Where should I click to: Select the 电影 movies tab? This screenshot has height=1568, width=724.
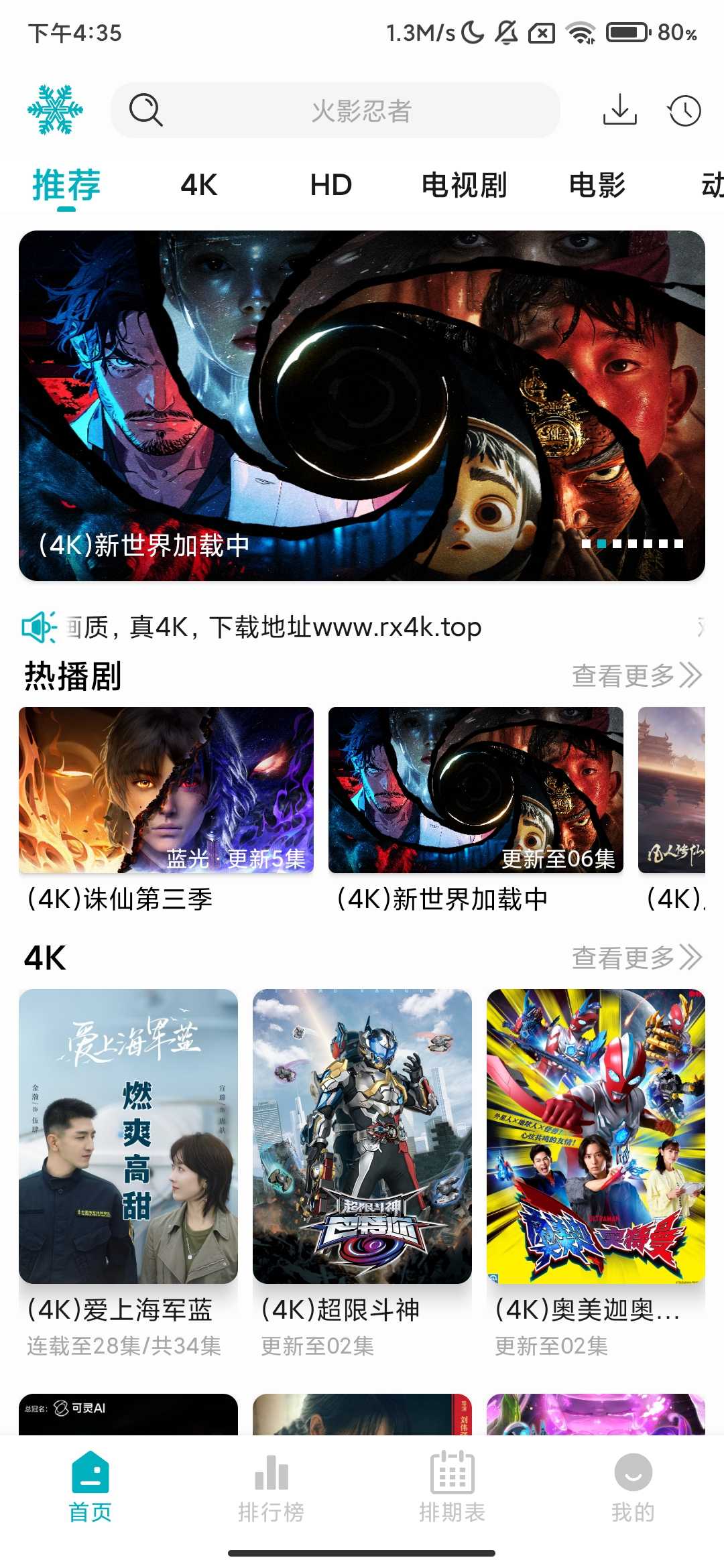597,184
